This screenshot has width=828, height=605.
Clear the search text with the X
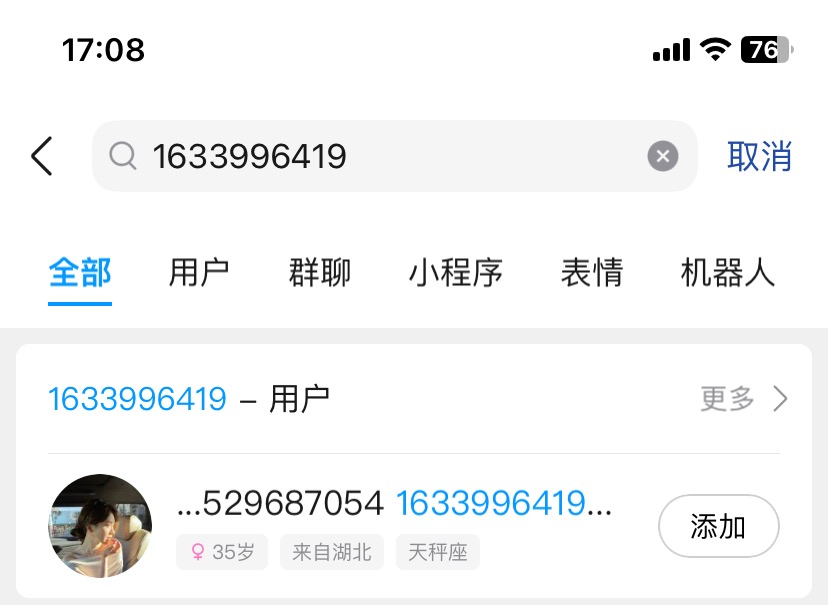click(x=662, y=156)
